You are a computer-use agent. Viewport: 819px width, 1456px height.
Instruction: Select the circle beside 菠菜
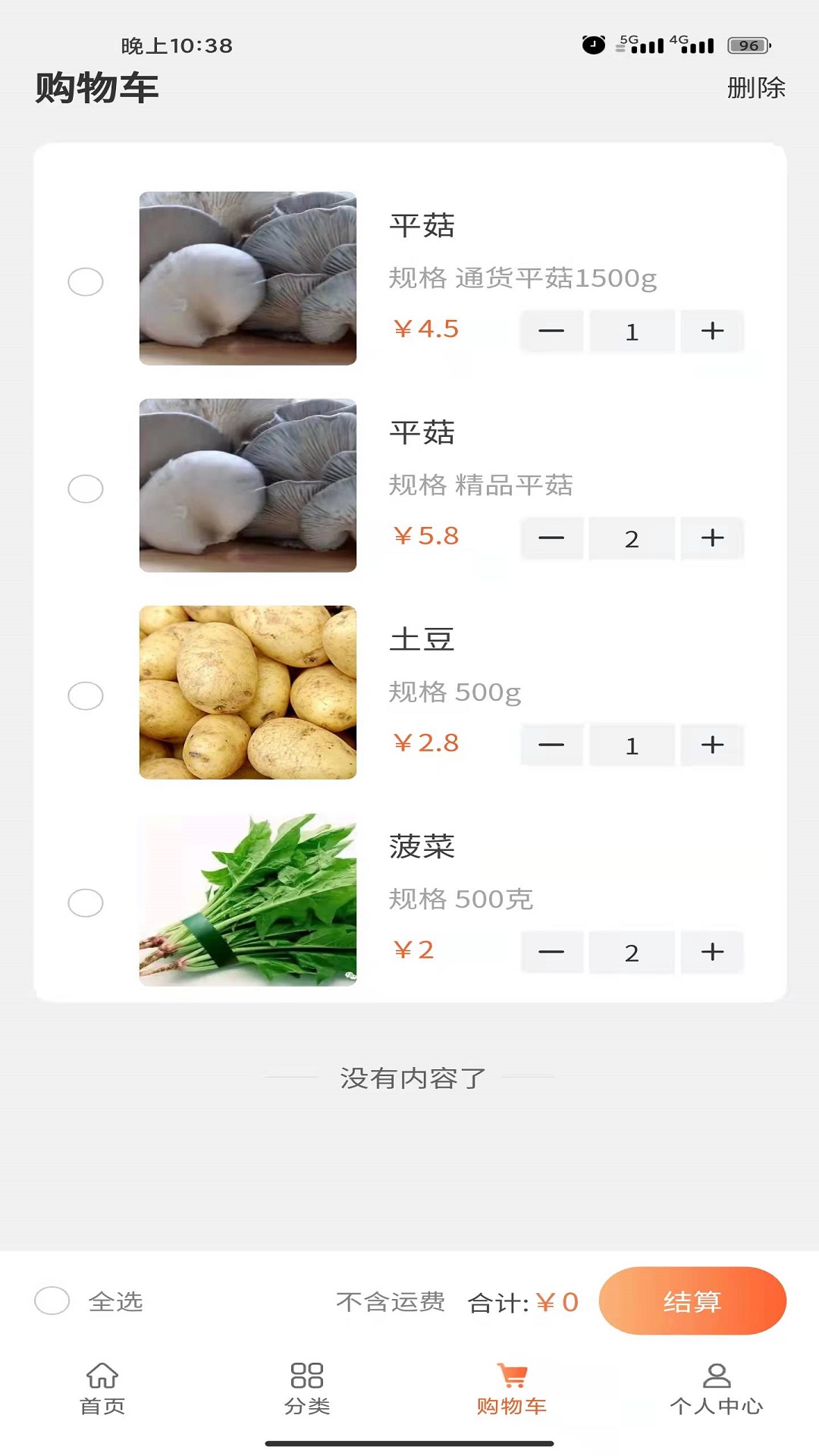[x=85, y=902]
